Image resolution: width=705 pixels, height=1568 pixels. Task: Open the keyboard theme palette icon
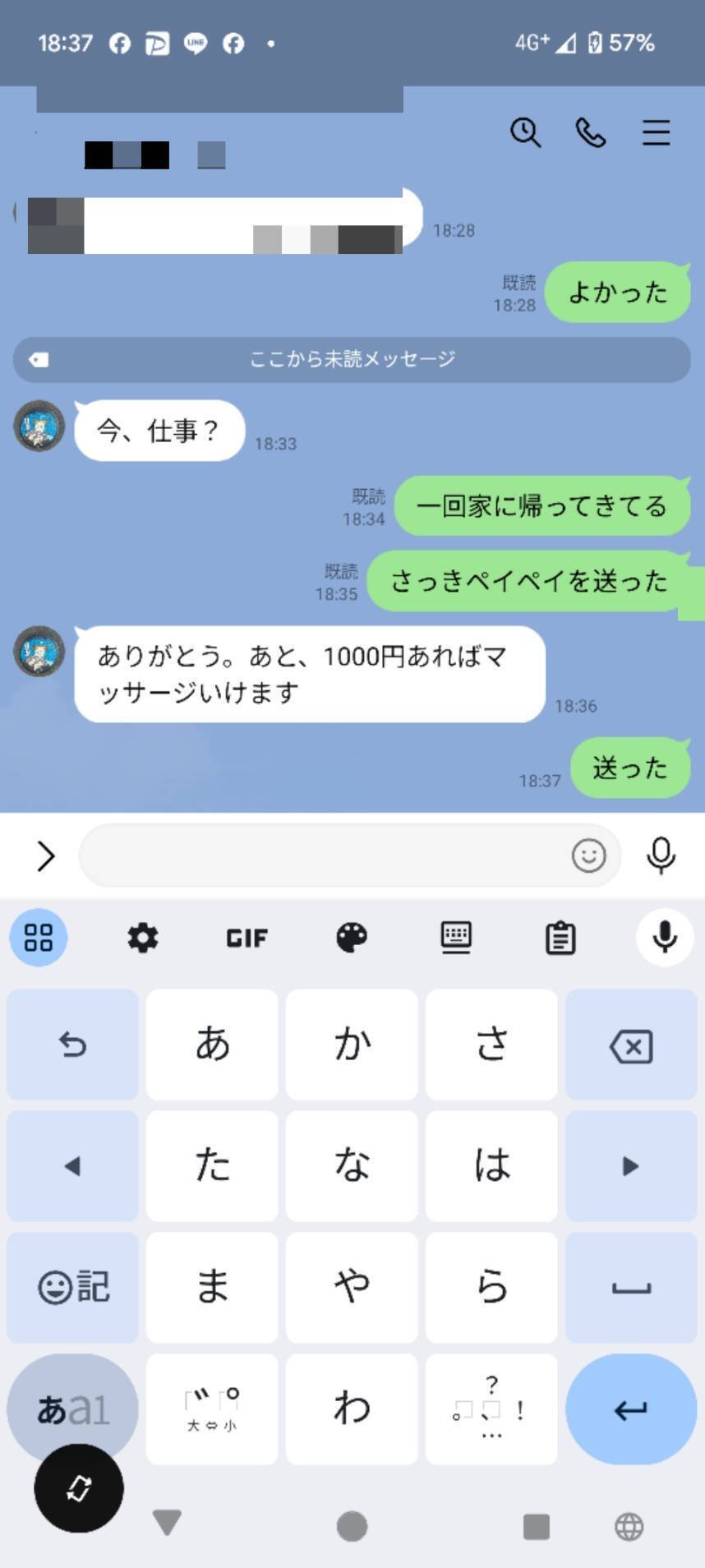tap(351, 937)
